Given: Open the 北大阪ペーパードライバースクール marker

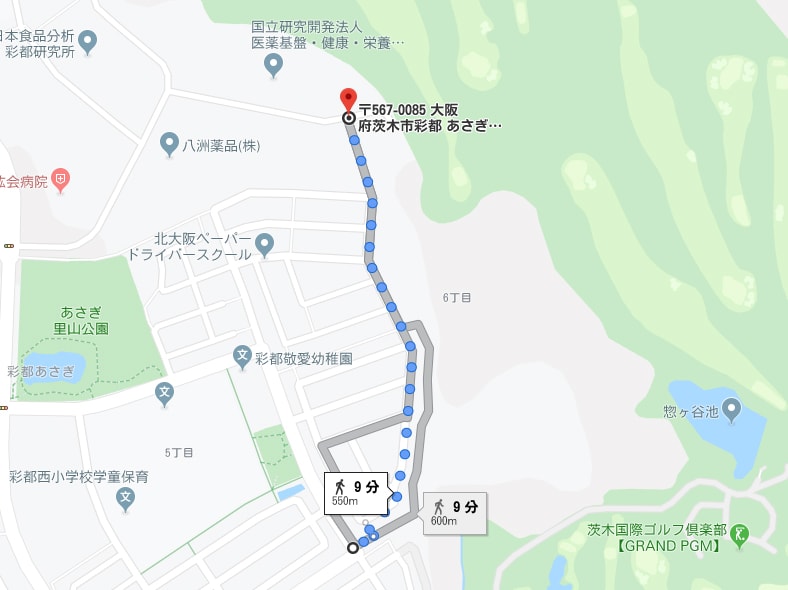Looking at the screenshot, I should tap(264, 243).
